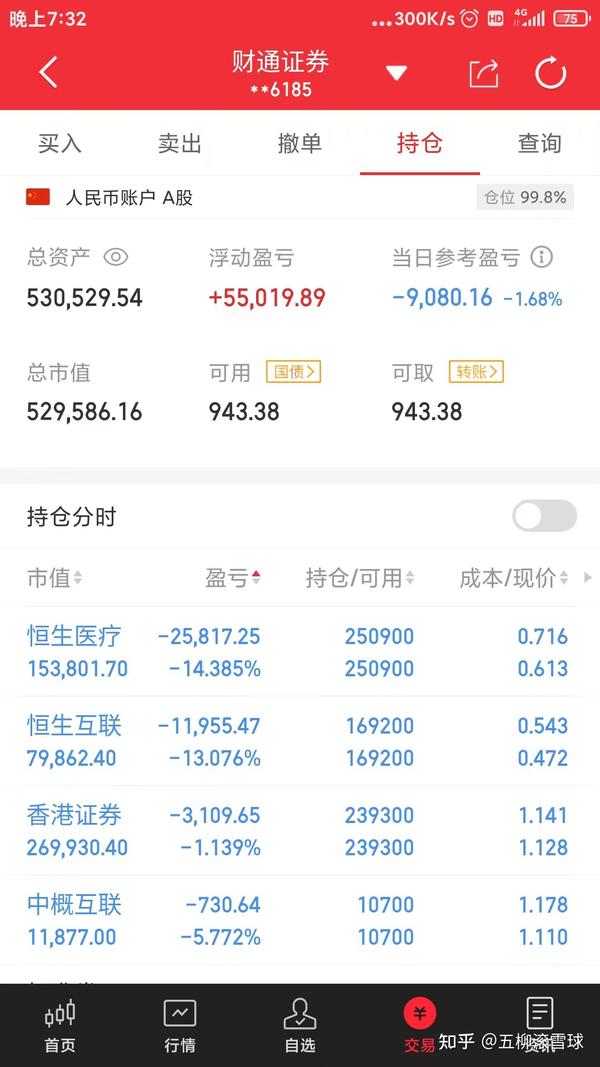Open the 查询 tab
600x1067 pixels.
[x=539, y=144]
